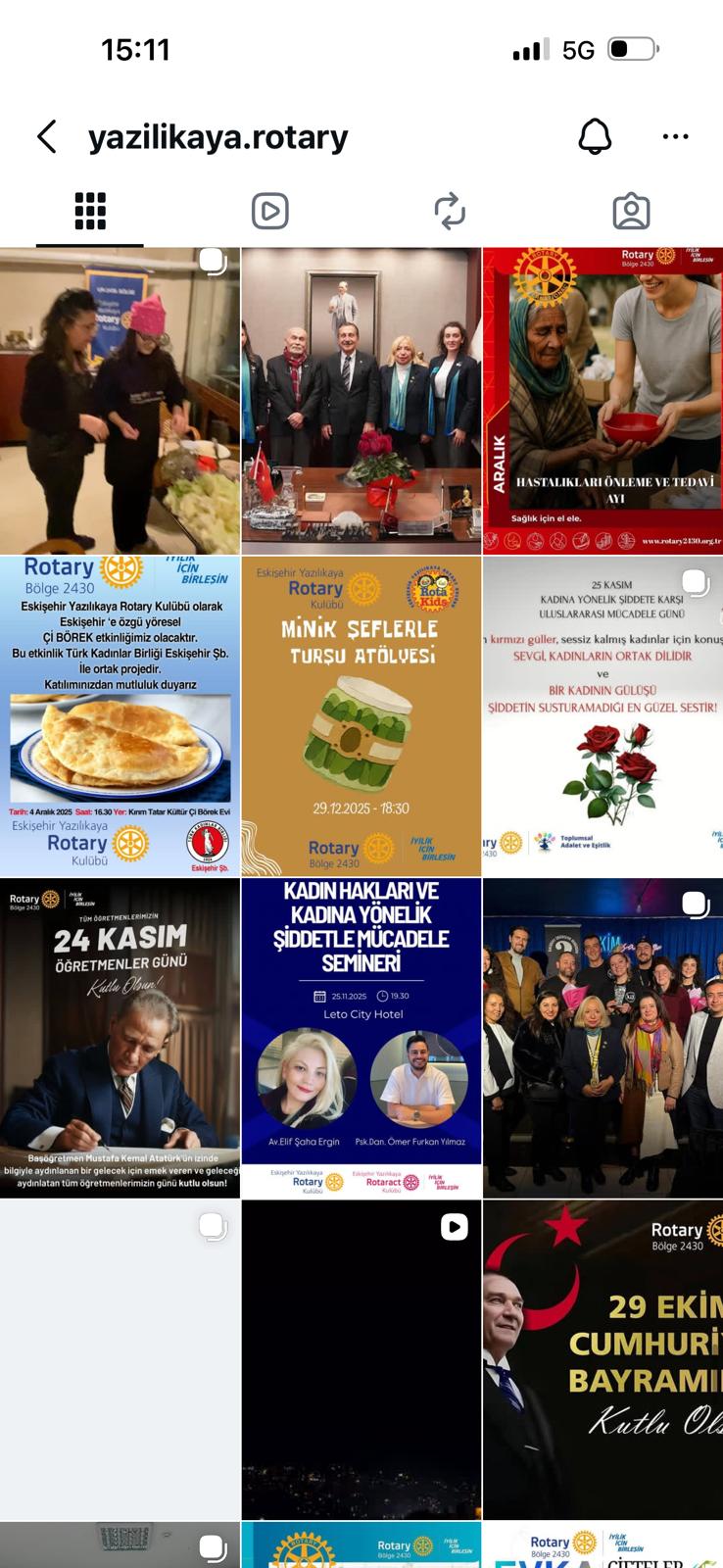
Task: Open the large group photo carousel post
Action: 602,1038
